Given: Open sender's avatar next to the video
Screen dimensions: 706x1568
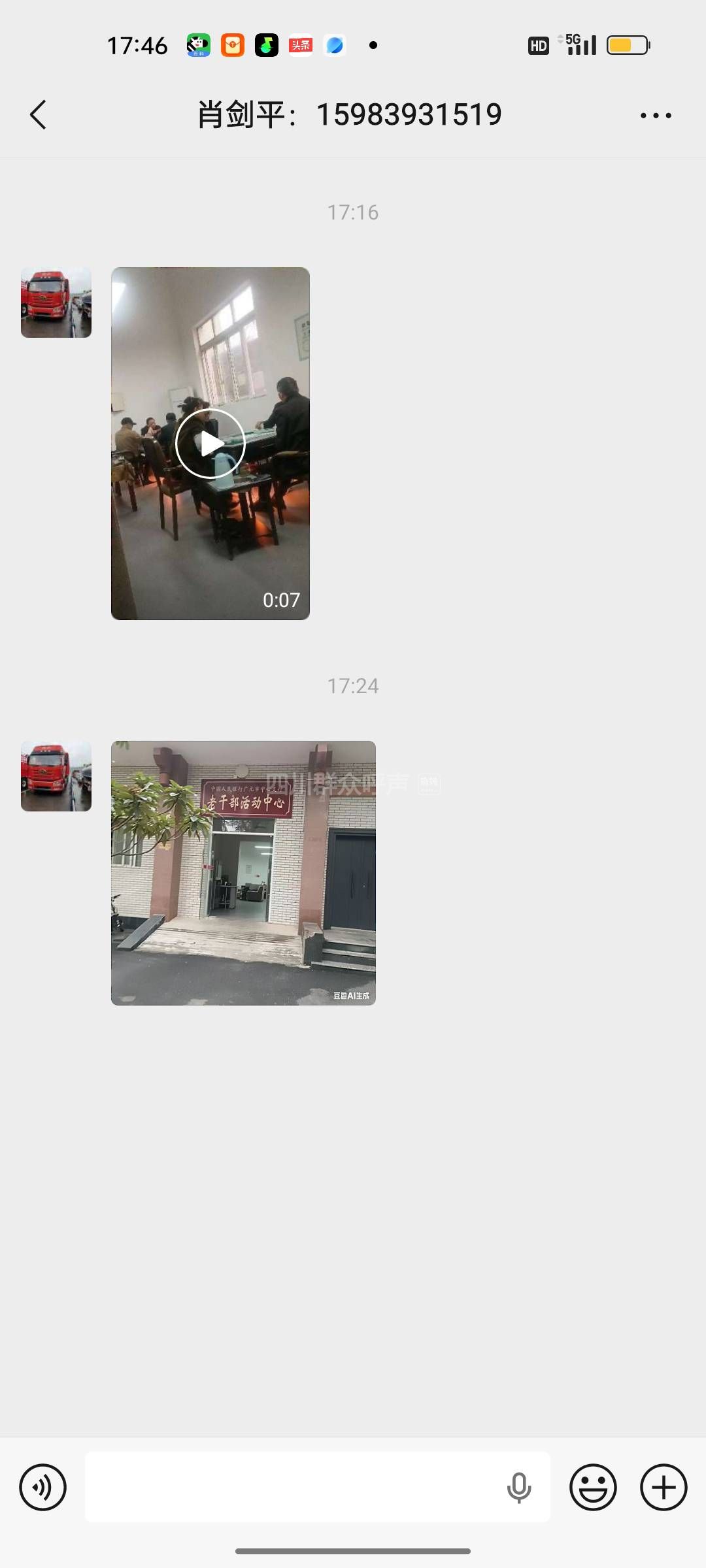Looking at the screenshot, I should pyautogui.click(x=56, y=302).
